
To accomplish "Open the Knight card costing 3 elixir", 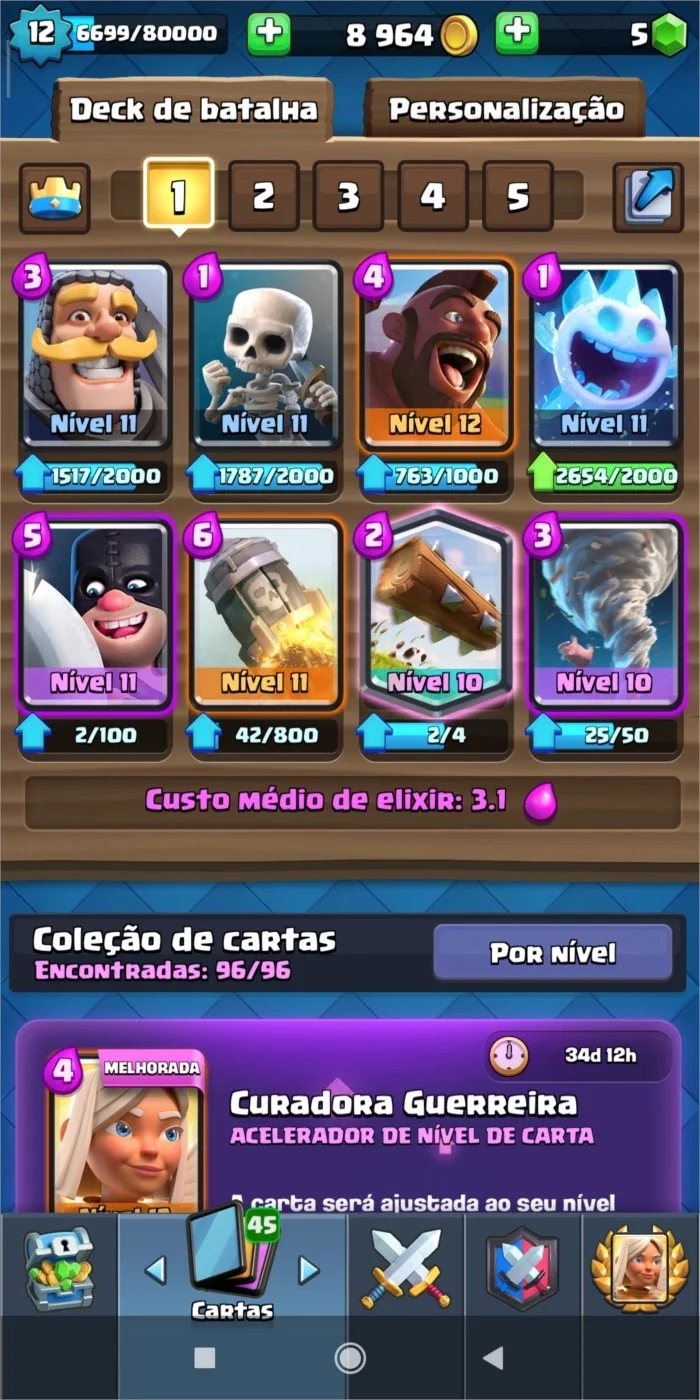I will click(95, 356).
